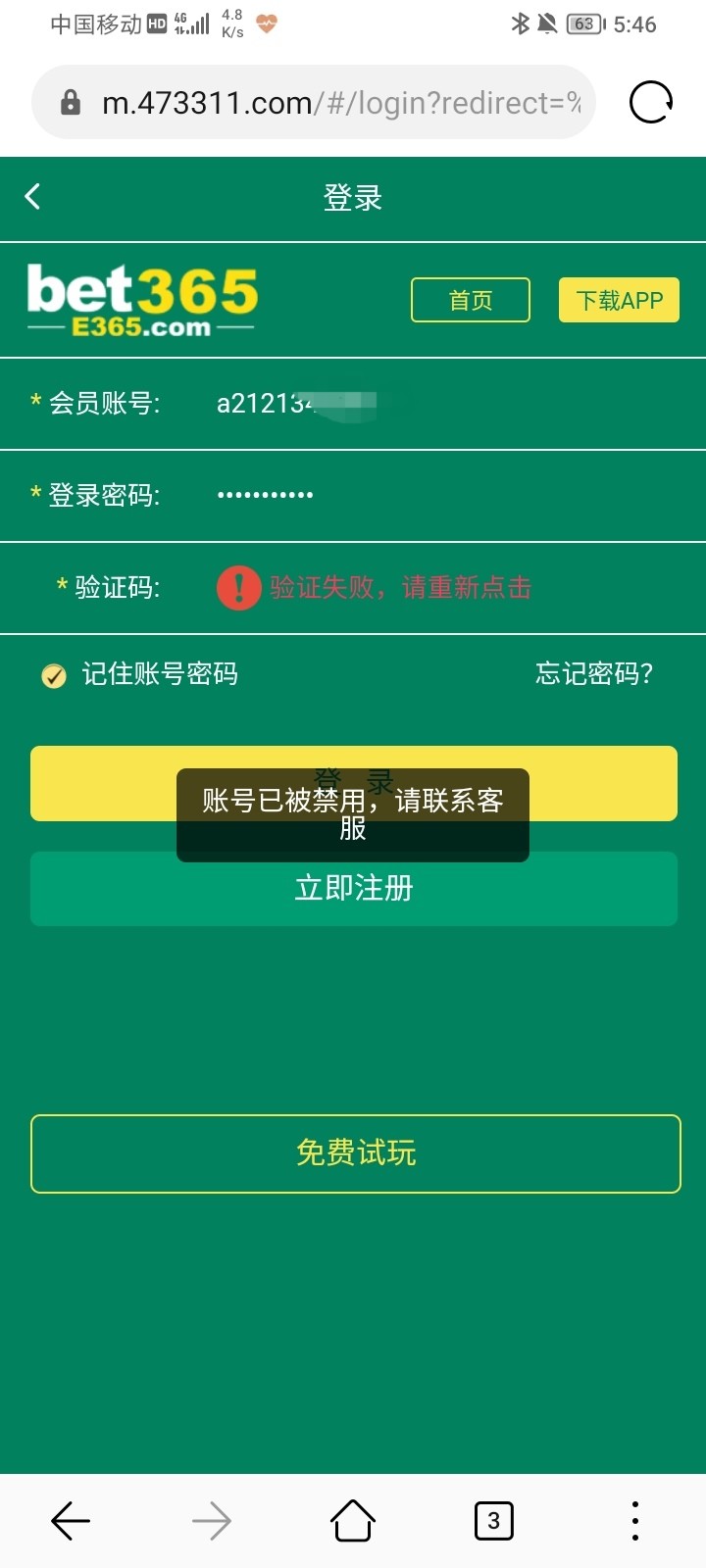Go to the browser home page
The height and width of the screenshot is (1568, 706).
[352, 1521]
